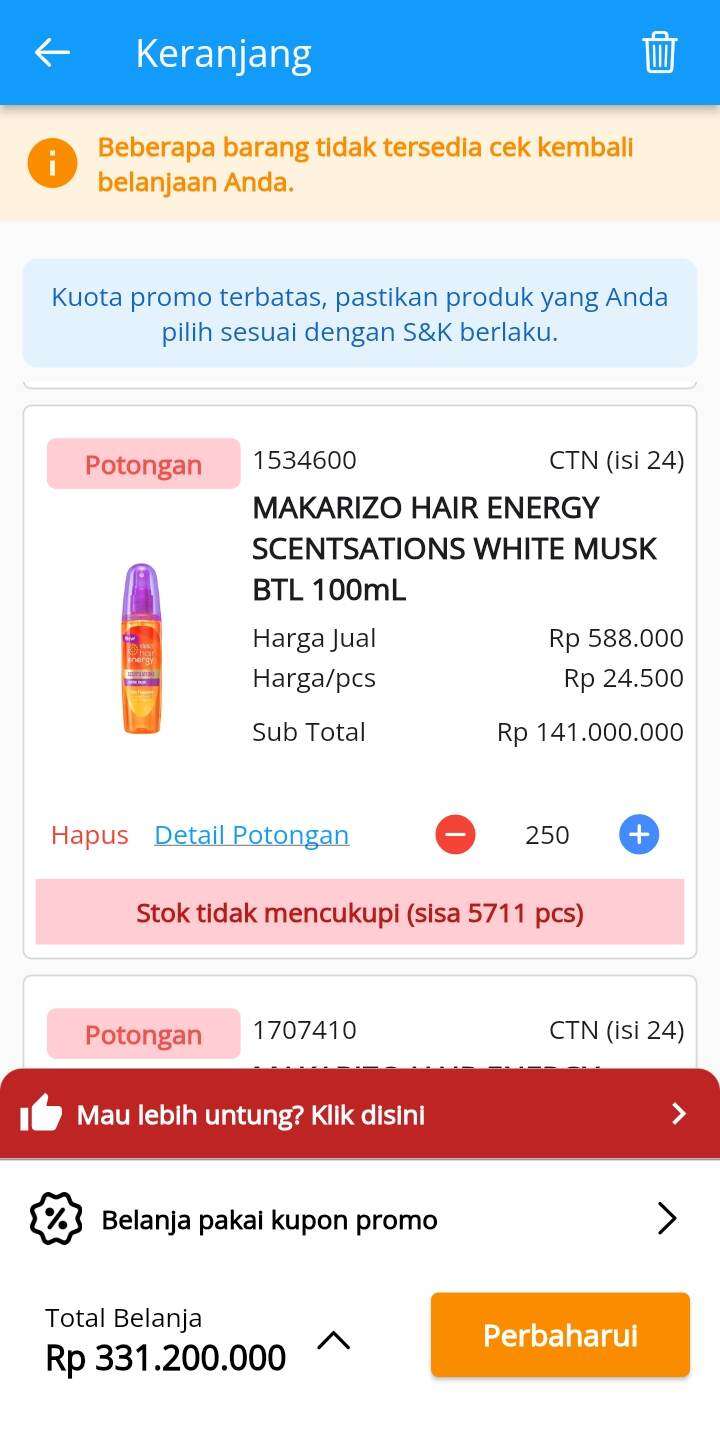Screen dimensions: 720x1451
Task: Go back from Keranjang screen
Action: pos(52,53)
